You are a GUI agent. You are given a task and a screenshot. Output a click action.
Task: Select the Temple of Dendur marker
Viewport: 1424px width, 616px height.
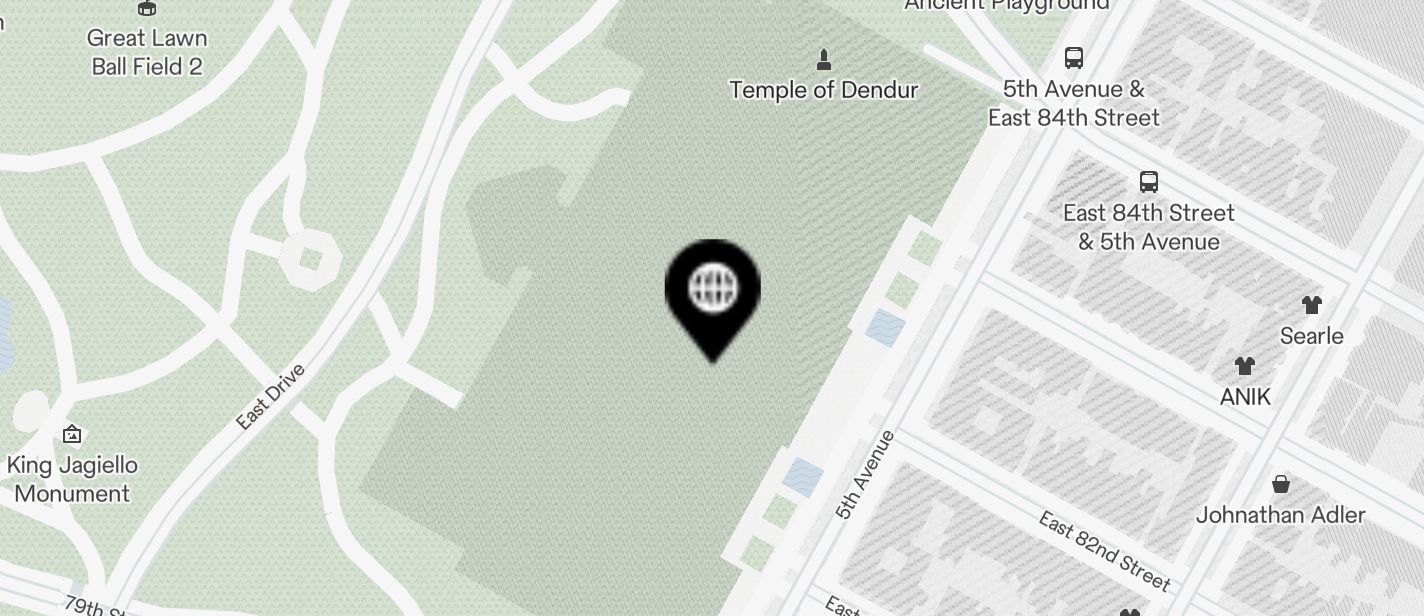pyautogui.click(x=824, y=60)
